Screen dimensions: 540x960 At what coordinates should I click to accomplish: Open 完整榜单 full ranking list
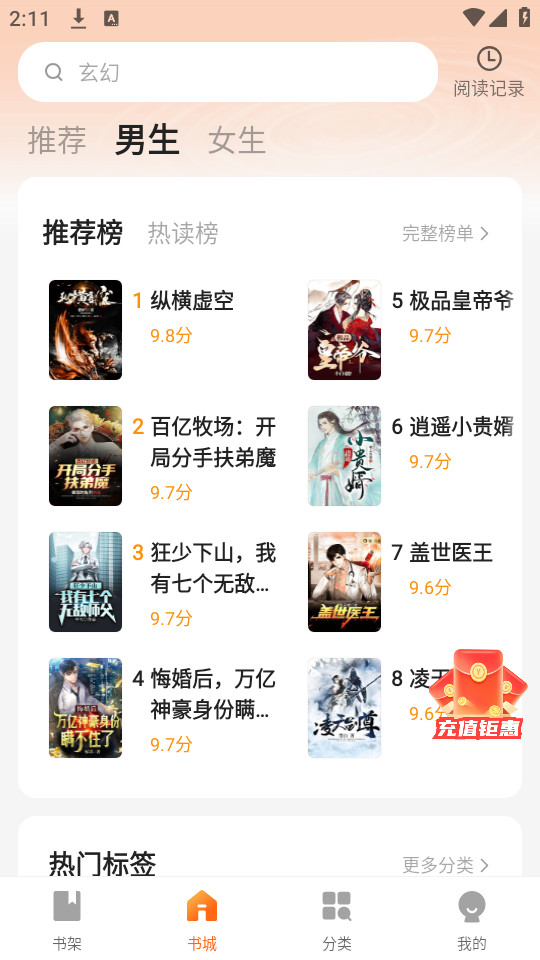(x=446, y=233)
